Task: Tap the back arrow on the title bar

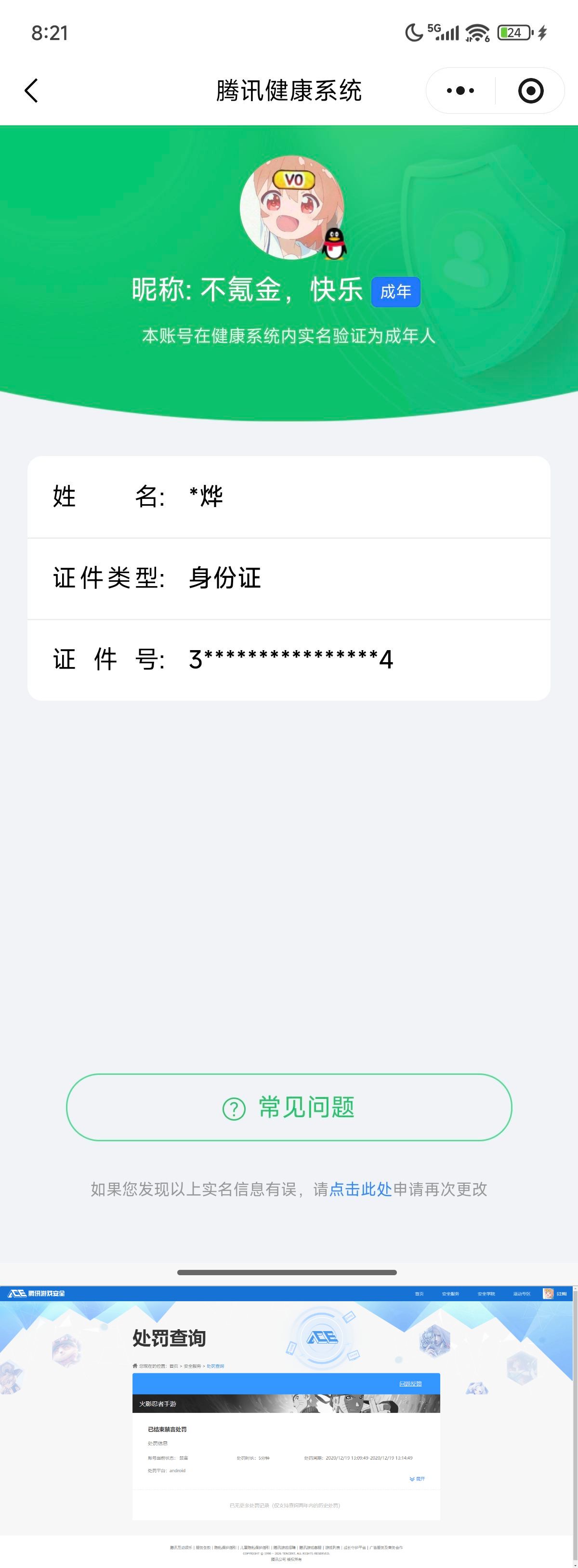Action: [30, 90]
